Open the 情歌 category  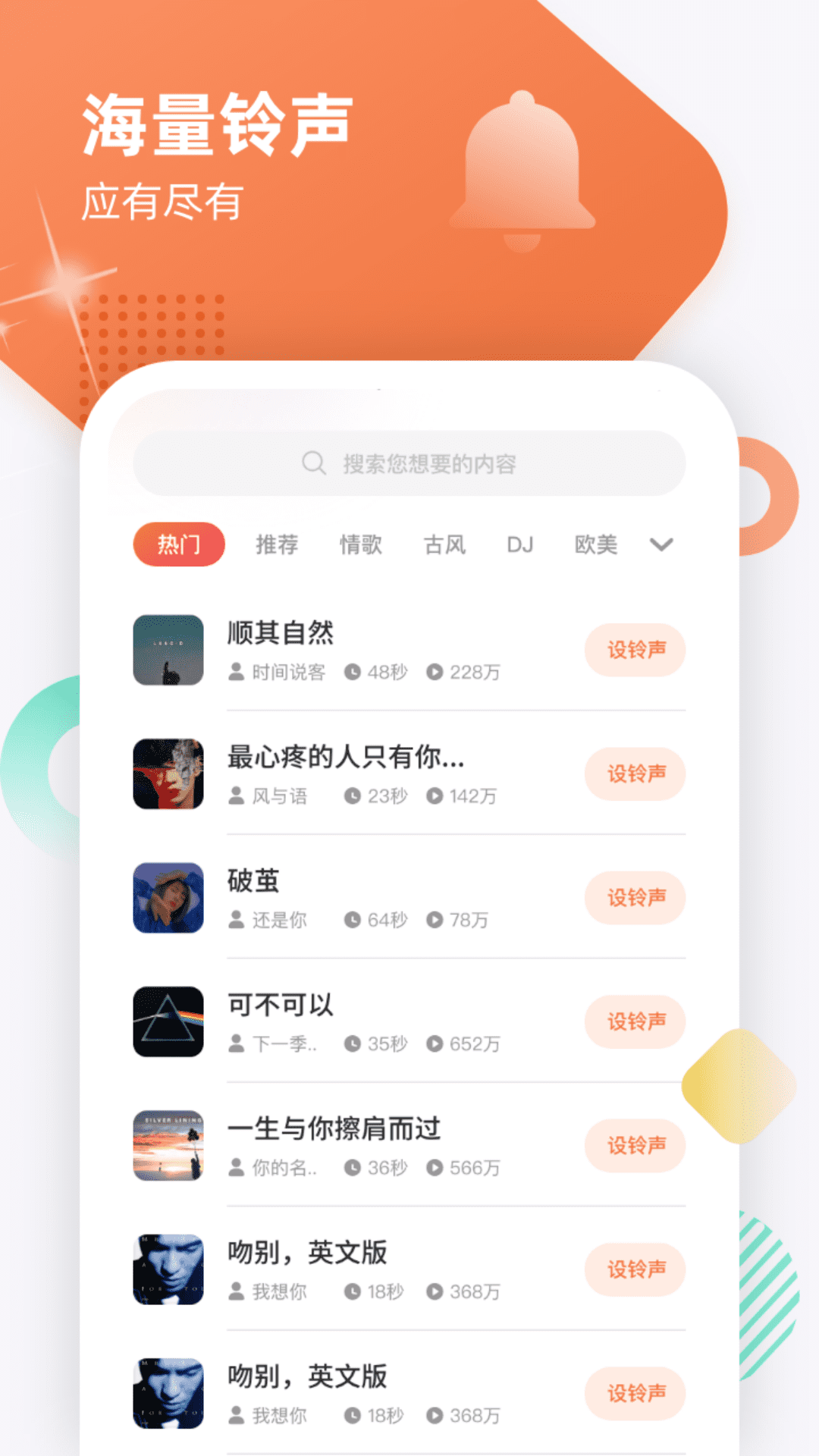coord(362,544)
